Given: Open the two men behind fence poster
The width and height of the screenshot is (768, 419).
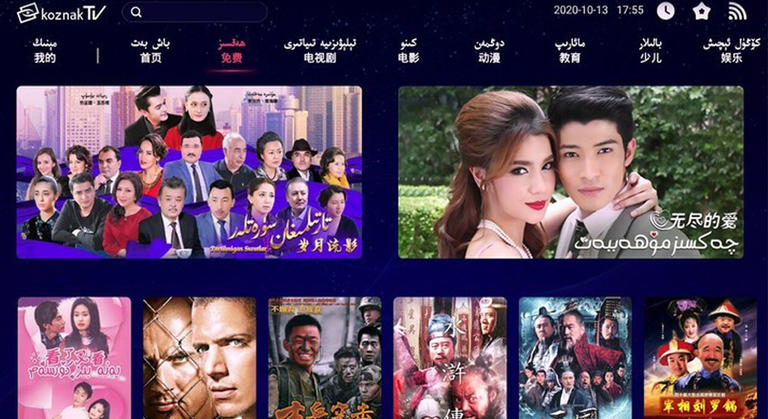Looking at the screenshot, I should click(199, 358).
